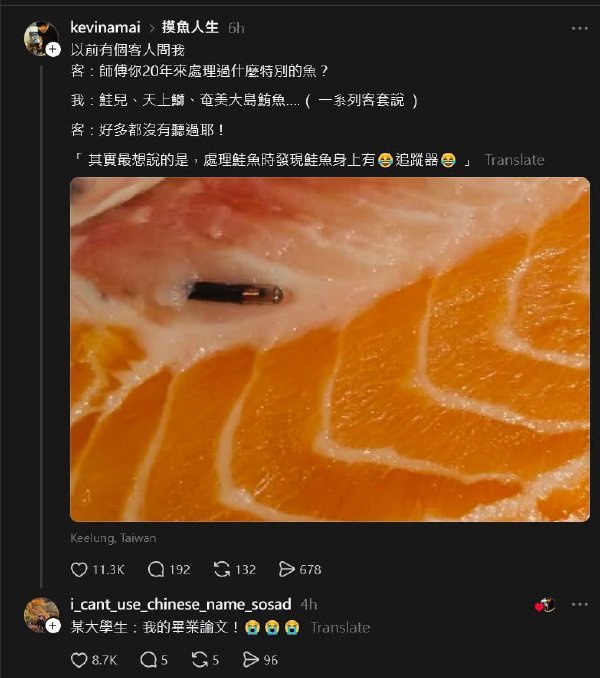This screenshot has height=678, width=600.
Task: Open the Keelung, Taiwan location tag
Action: (113, 538)
